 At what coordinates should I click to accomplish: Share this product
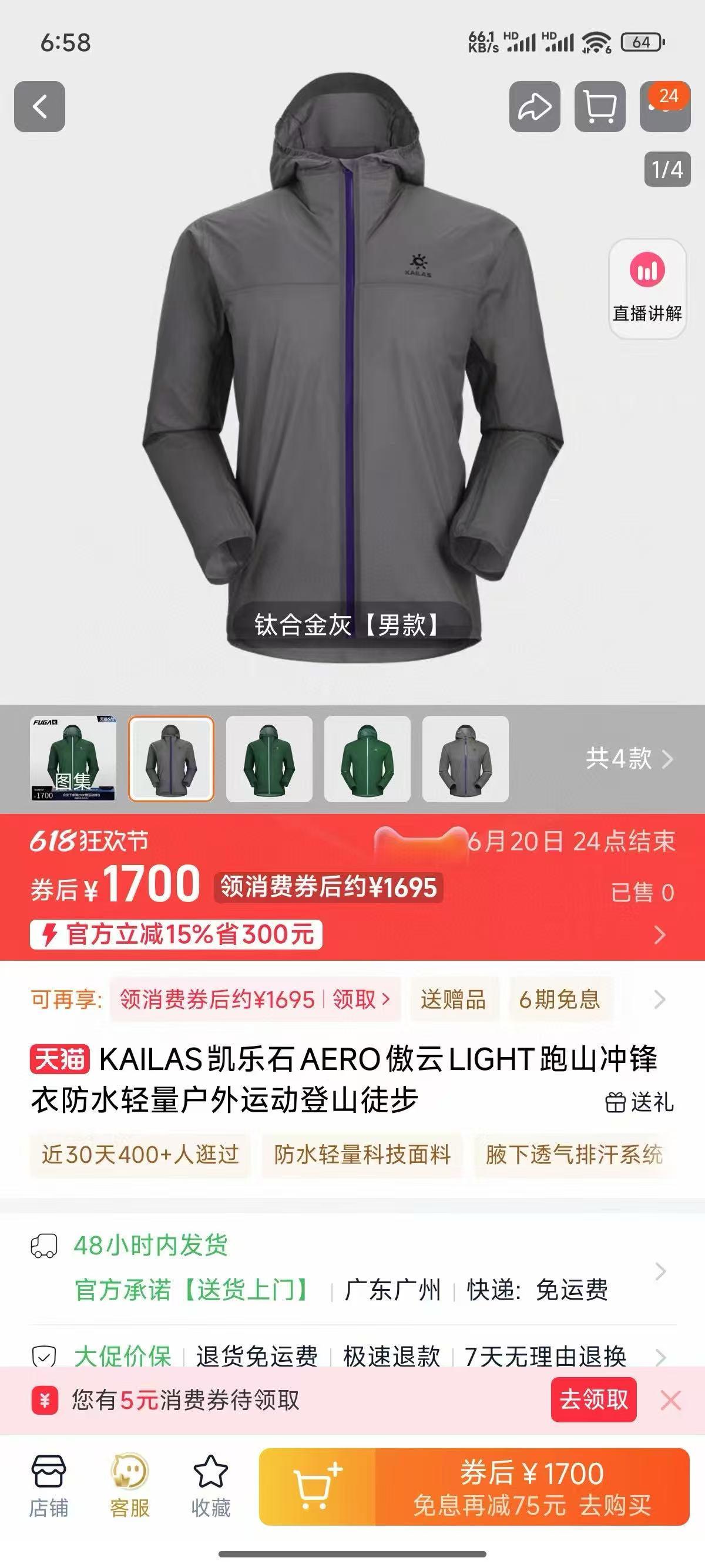(x=535, y=106)
